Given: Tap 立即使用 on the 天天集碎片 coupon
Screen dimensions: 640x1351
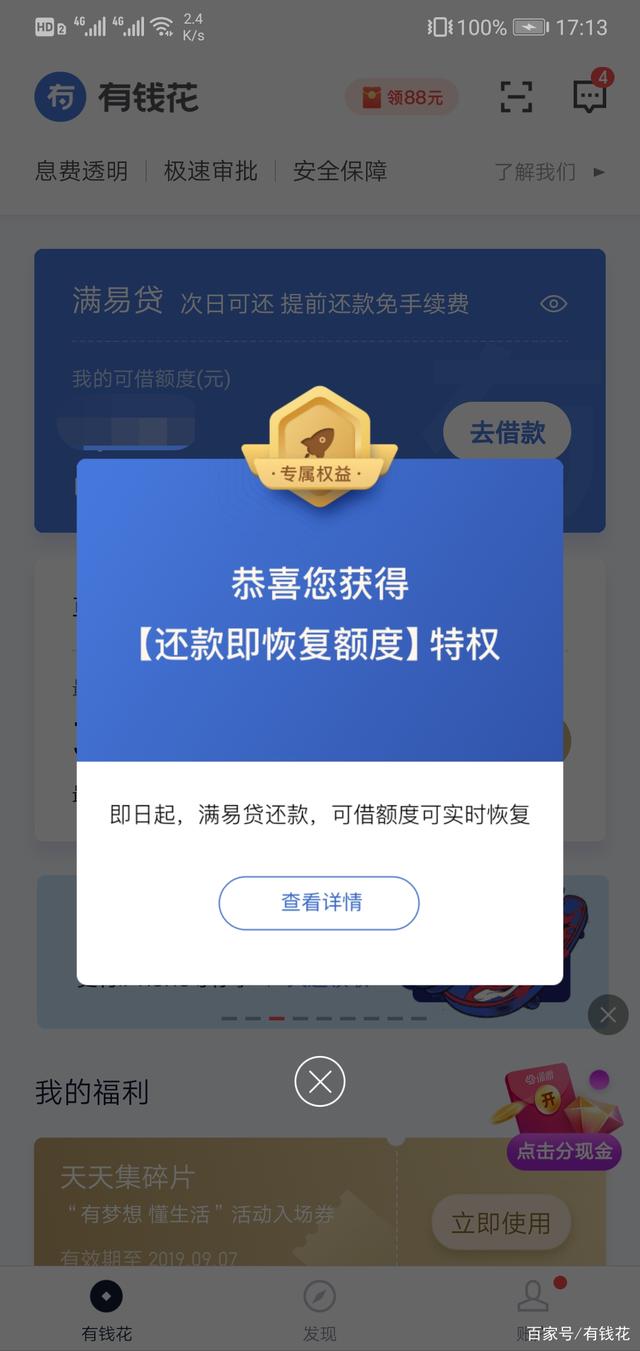Looking at the screenshot, I should [500, 1223].
